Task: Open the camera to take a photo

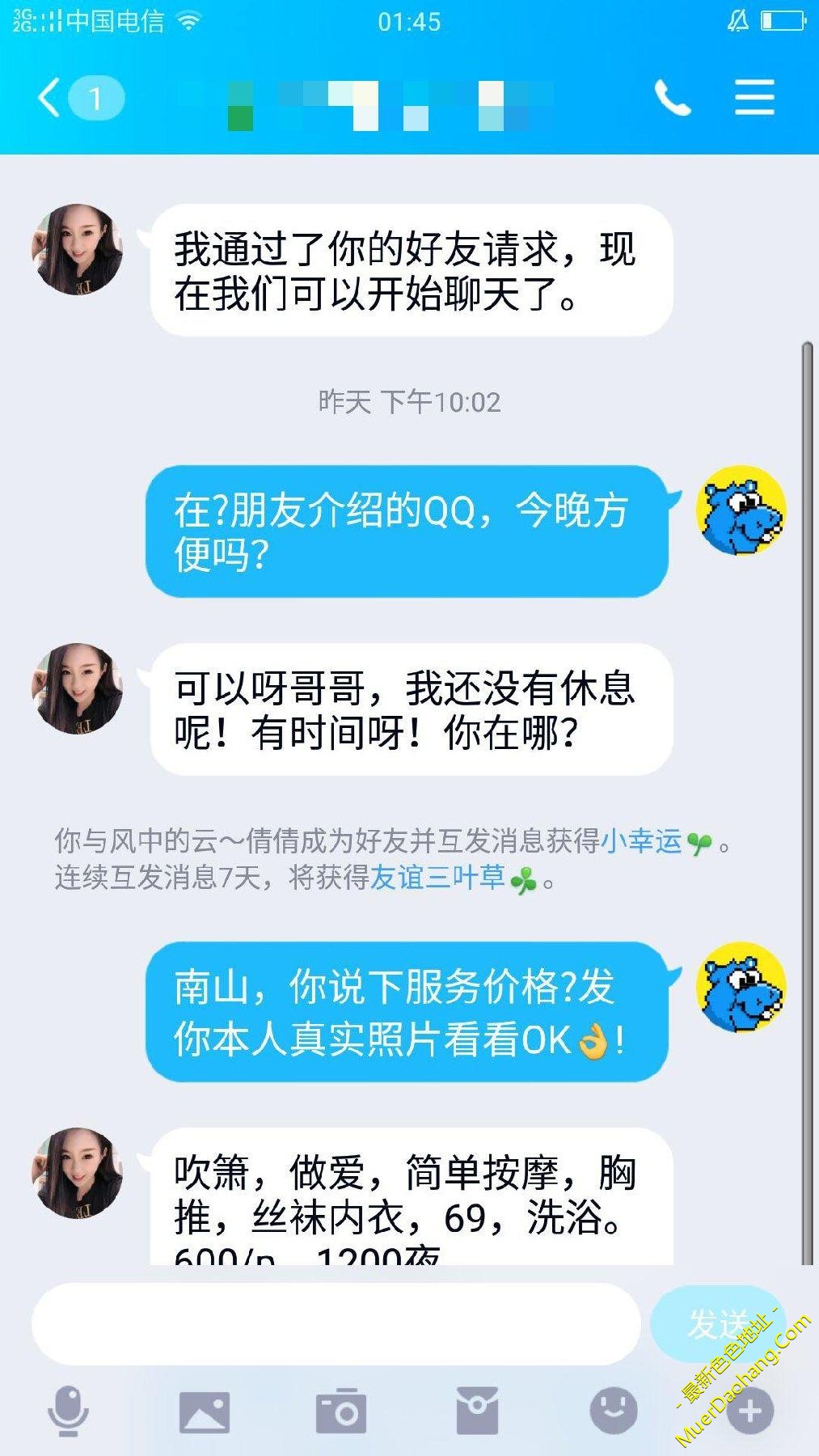Action: point(340,1412)
